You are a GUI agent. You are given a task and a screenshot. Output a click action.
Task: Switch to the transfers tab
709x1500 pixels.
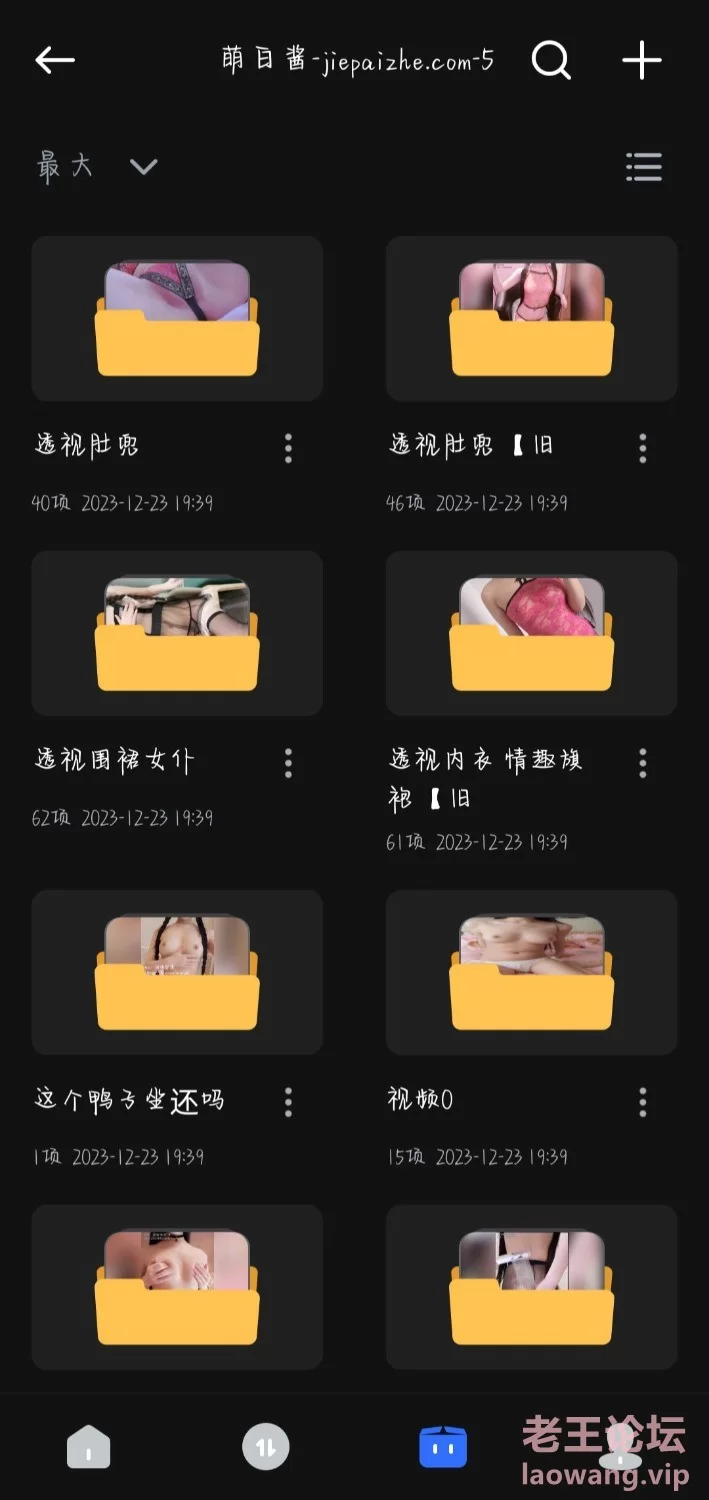point(266,1446)
